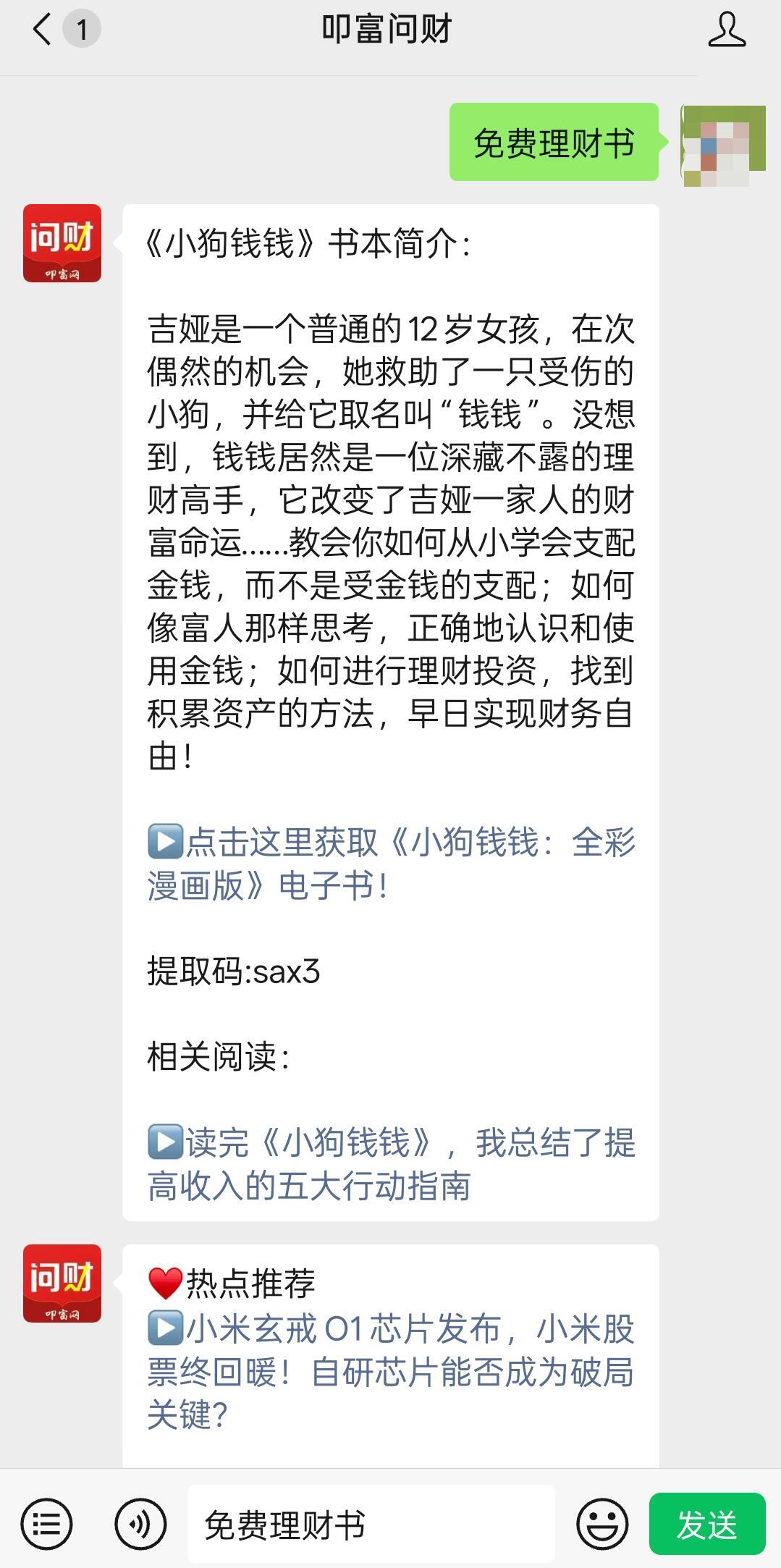Image resolution: width=781 pixels, height=1568 pixels.
Task: Switch to voice input mode
Action: coord(140,1525)
